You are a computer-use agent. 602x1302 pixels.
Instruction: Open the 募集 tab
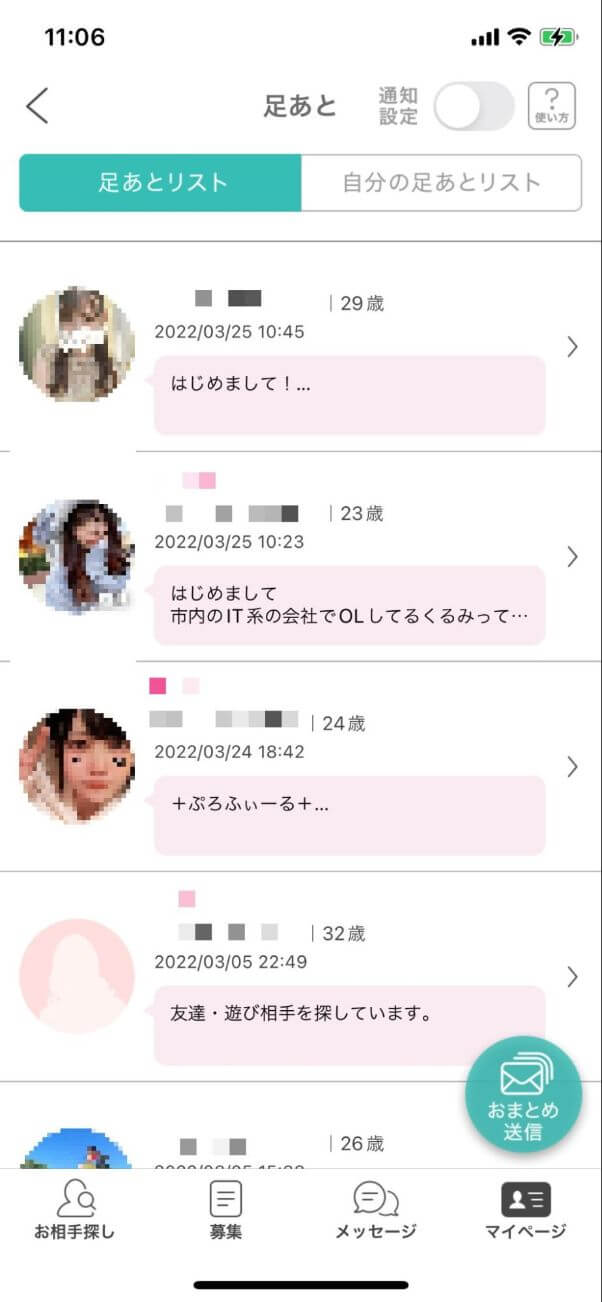(226, 1209)
